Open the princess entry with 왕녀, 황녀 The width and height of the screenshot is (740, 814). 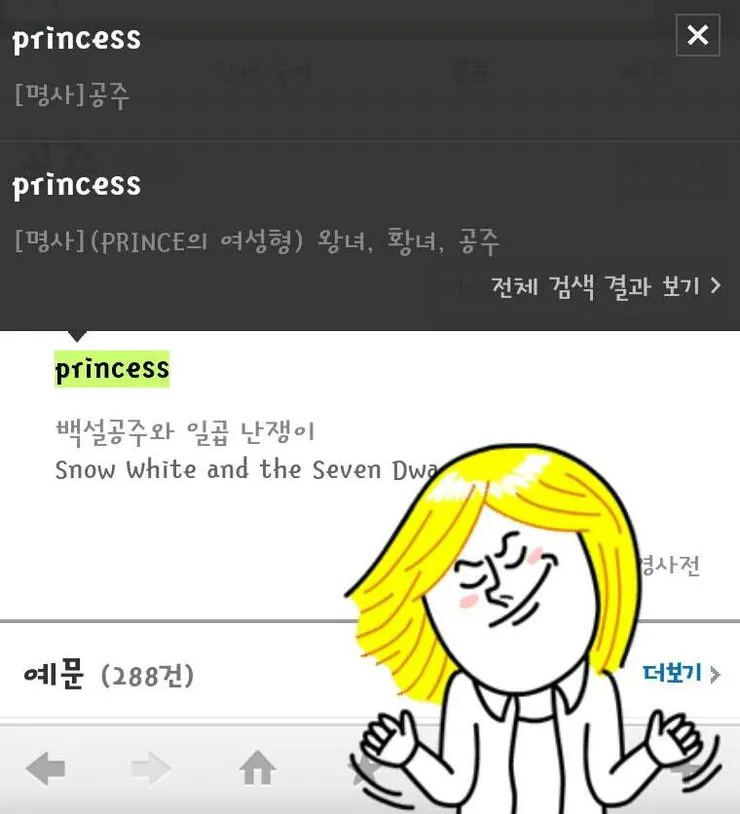pyautogui.click(x=76, y=186)
